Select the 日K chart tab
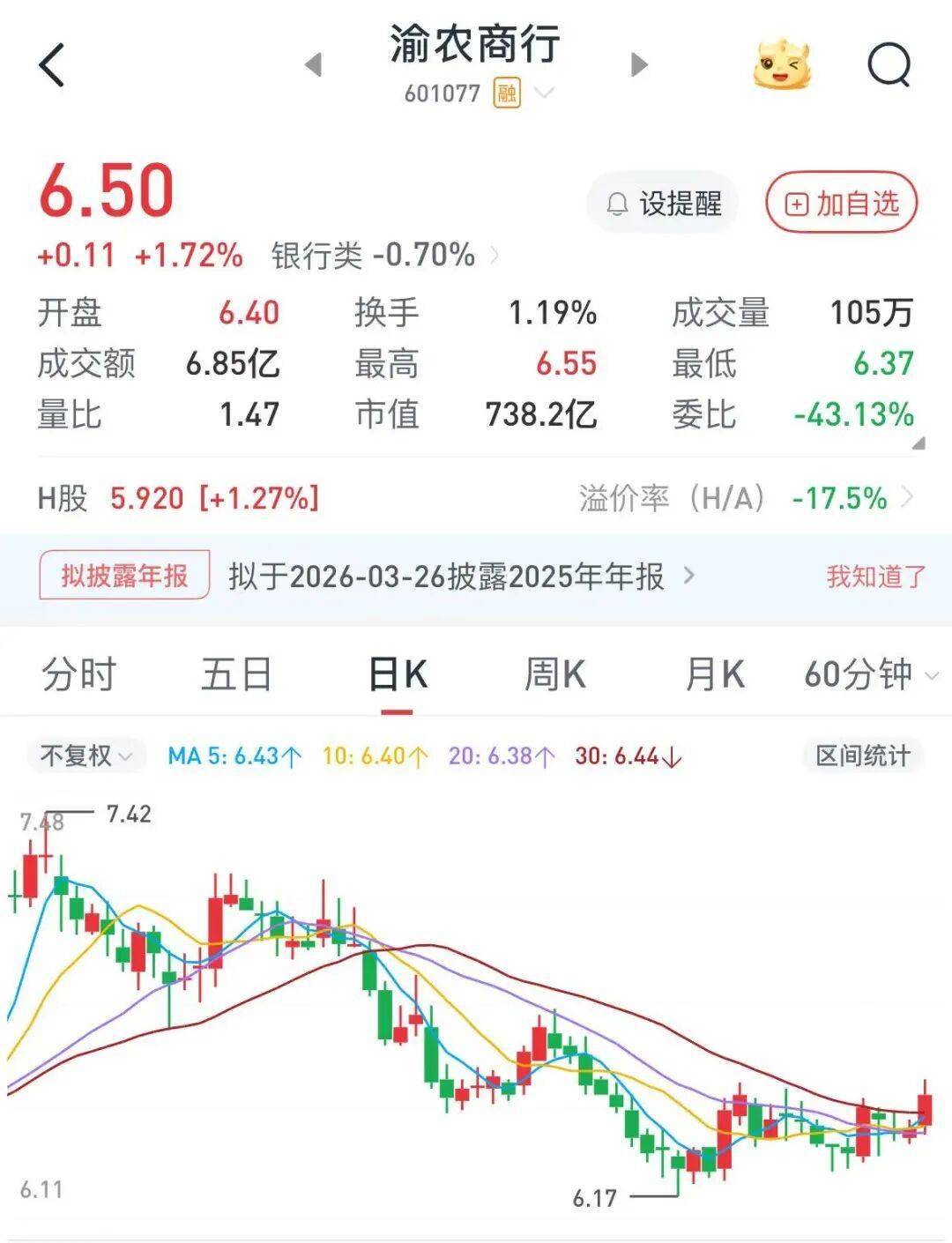This screenshot has height=1243, width=952. (398, 675)
